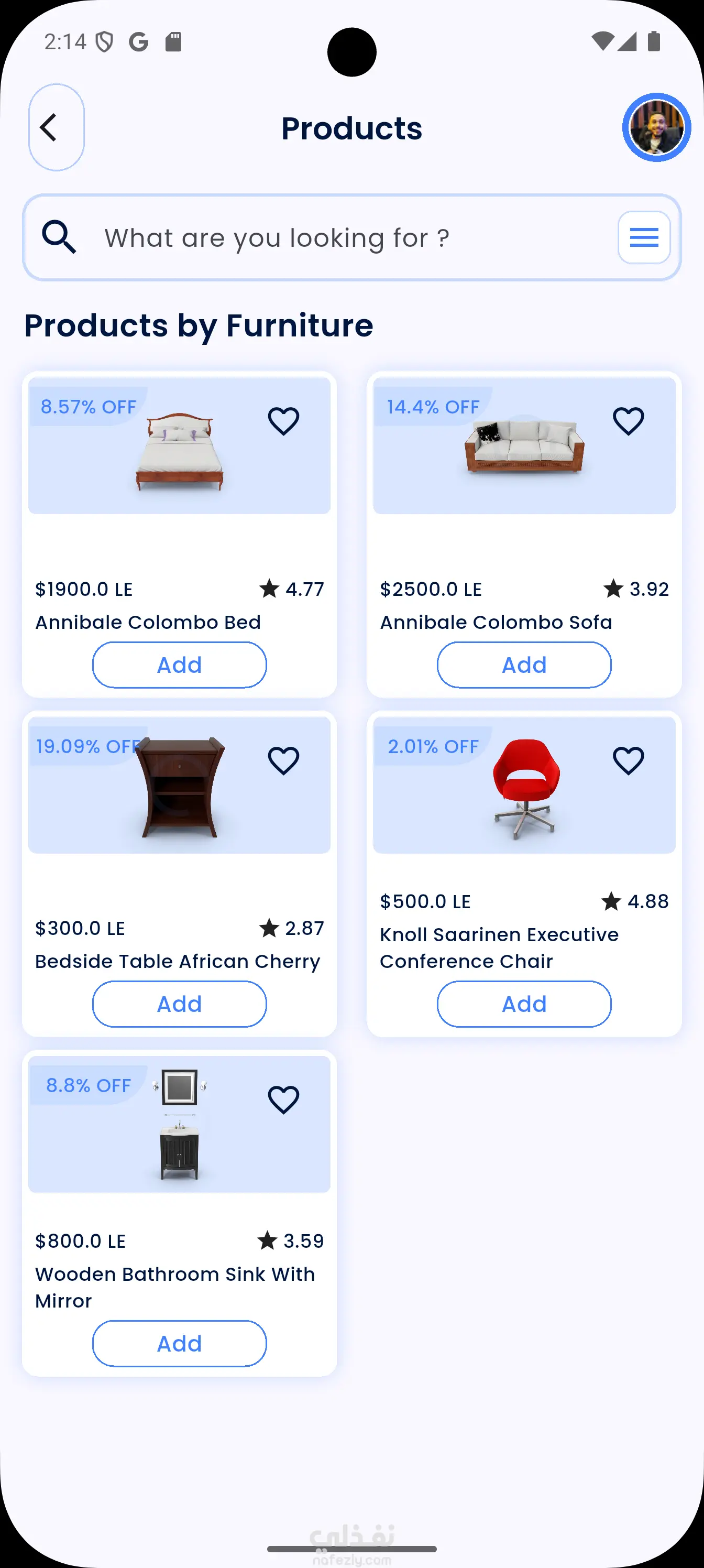Favorite the Annibale Colombo Sofa
The height and width of the screenshot is (1568, 704).
point(628,421)
